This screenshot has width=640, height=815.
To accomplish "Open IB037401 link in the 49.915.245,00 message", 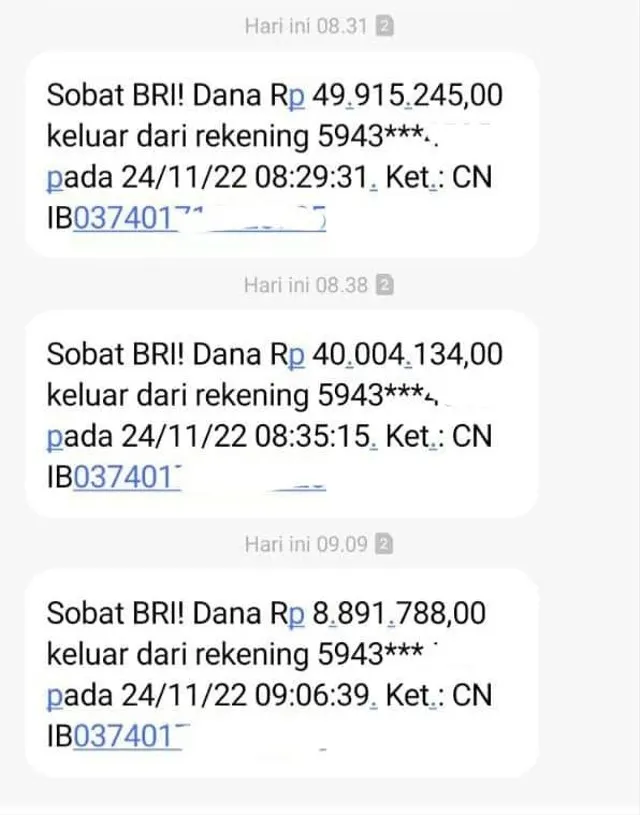I will 122,220.
